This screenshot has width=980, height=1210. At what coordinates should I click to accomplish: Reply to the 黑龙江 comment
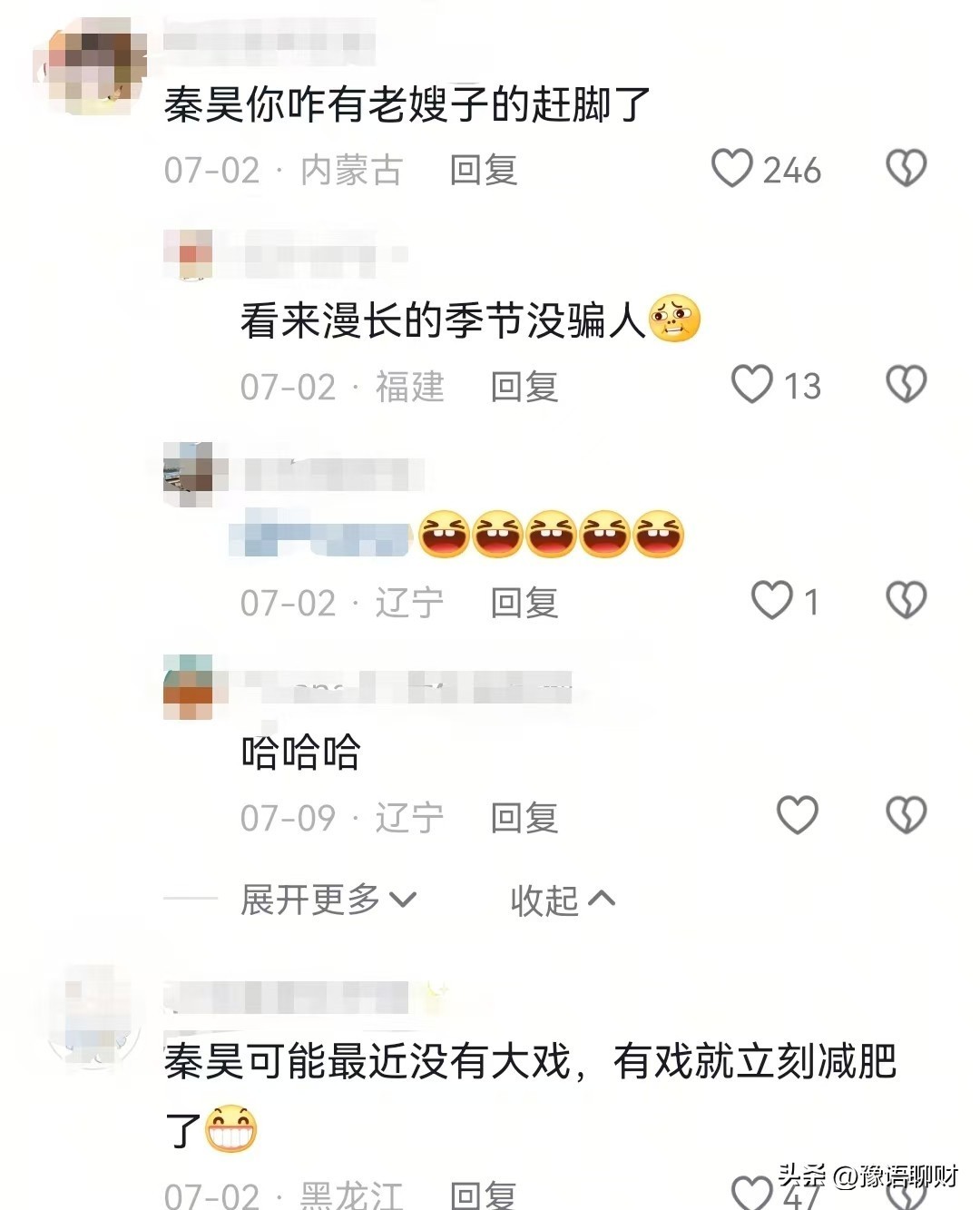[484, 1195]
